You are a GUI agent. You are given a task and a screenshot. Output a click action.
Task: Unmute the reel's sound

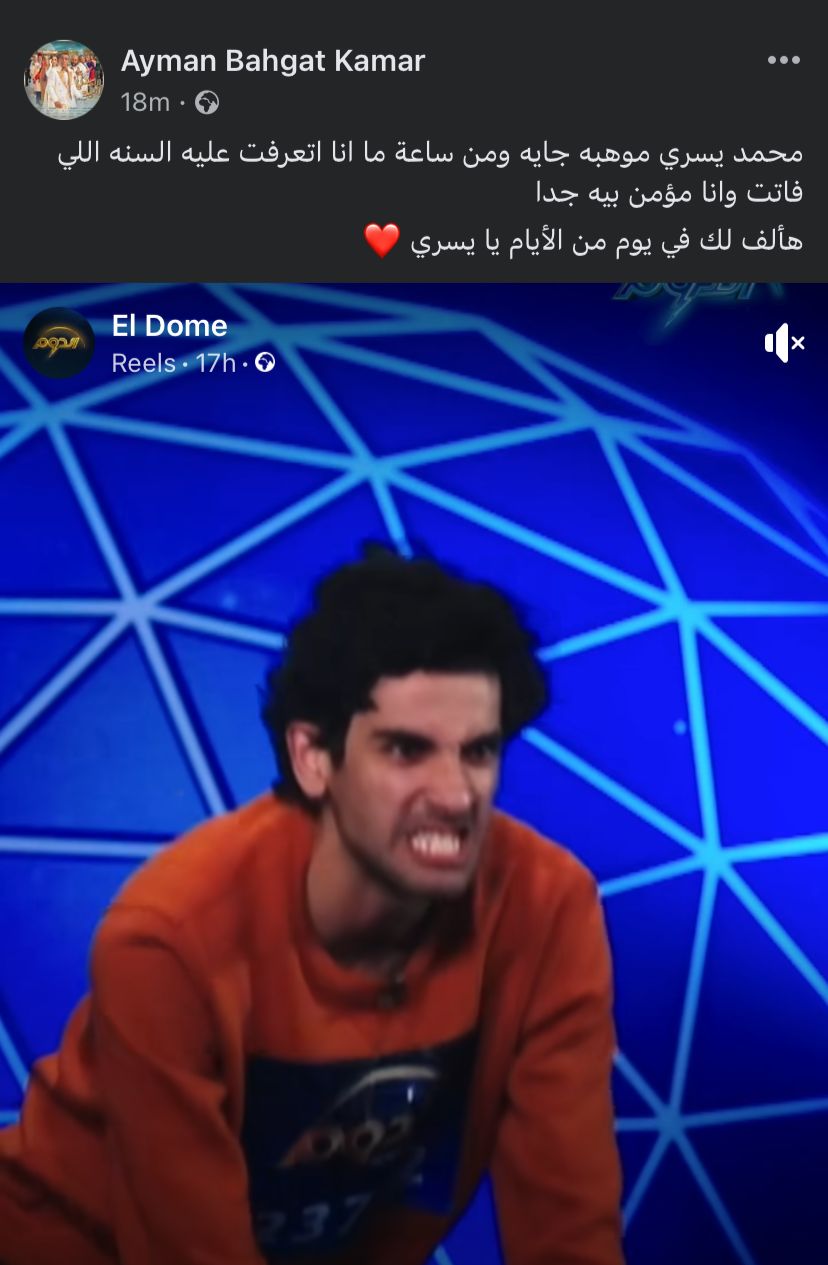pyautogui.click(x=784, y=344)
